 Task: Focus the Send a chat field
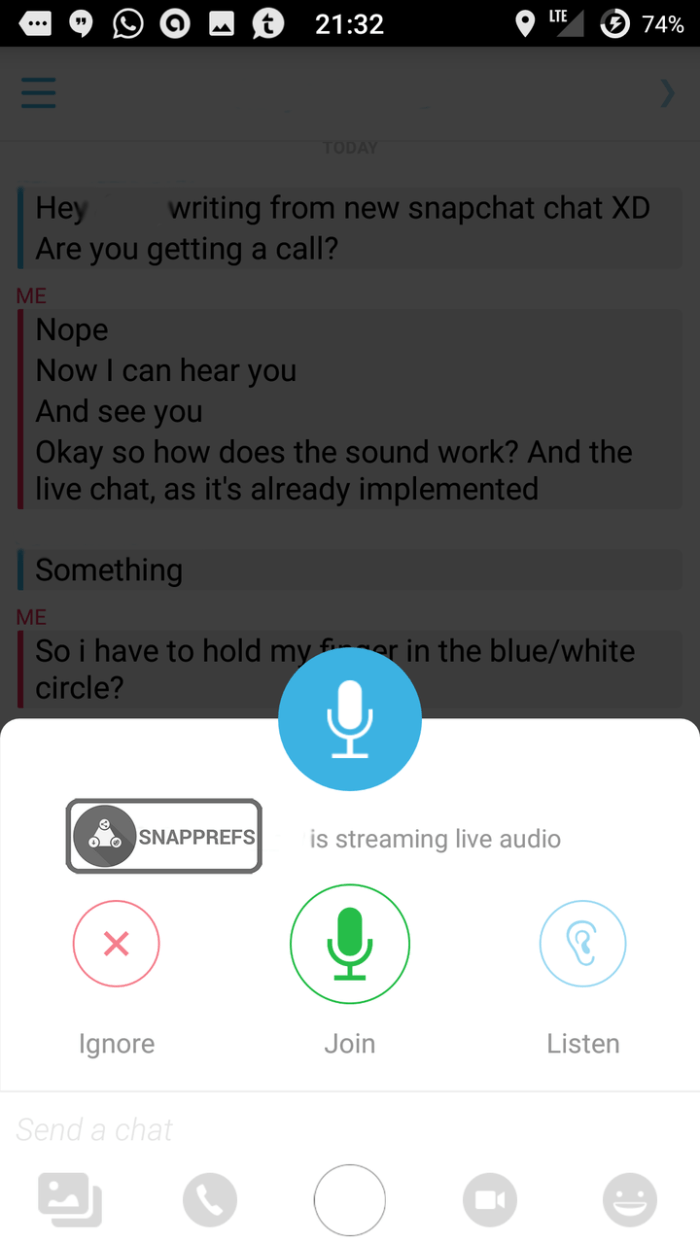[300, 1130]
